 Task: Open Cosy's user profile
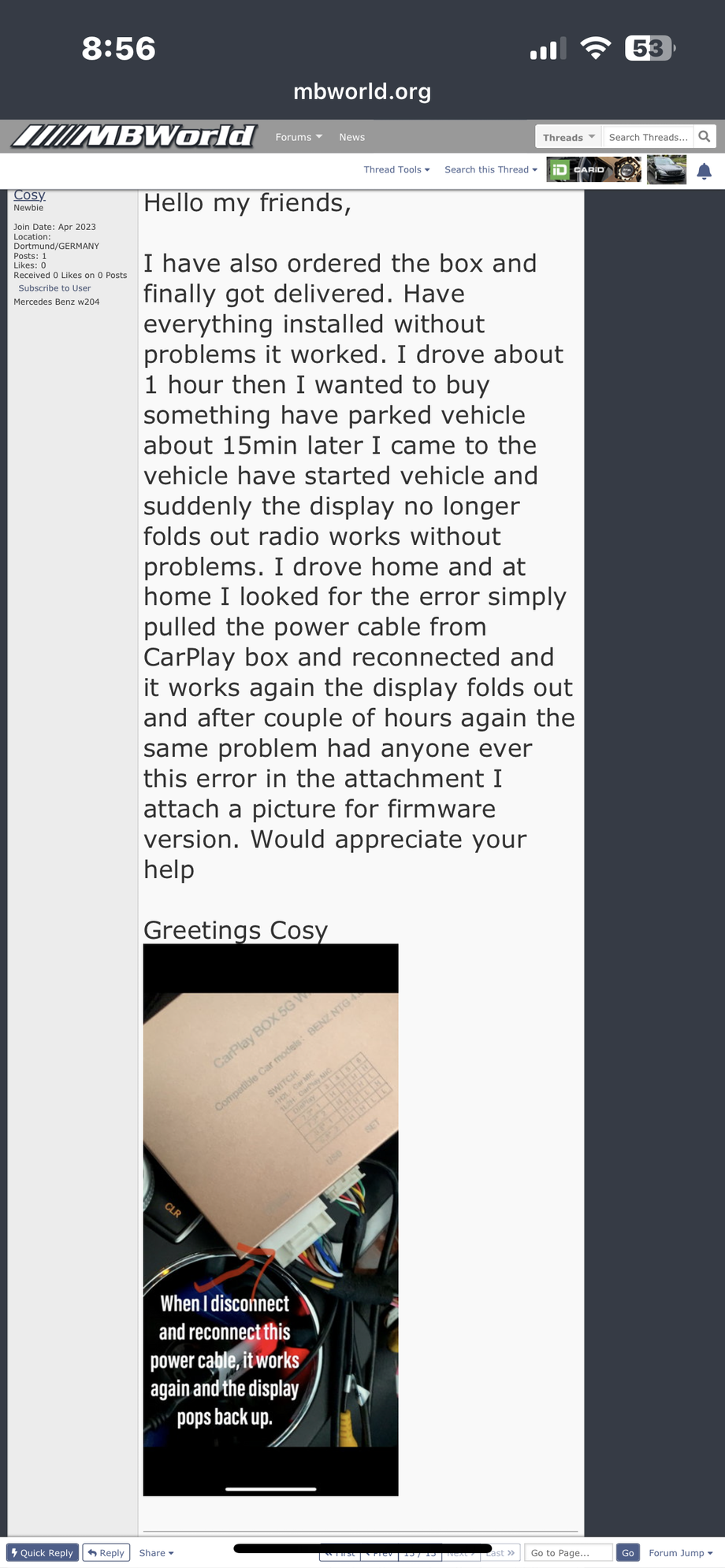coord(29,195)
